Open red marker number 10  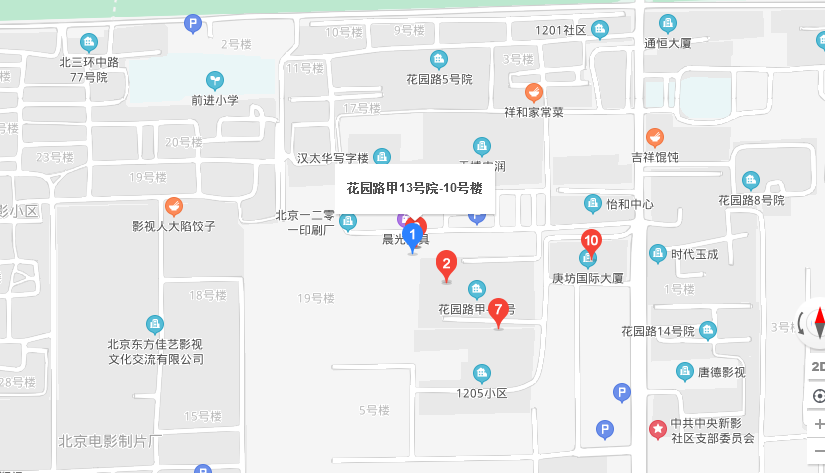(x=591, y=241)
